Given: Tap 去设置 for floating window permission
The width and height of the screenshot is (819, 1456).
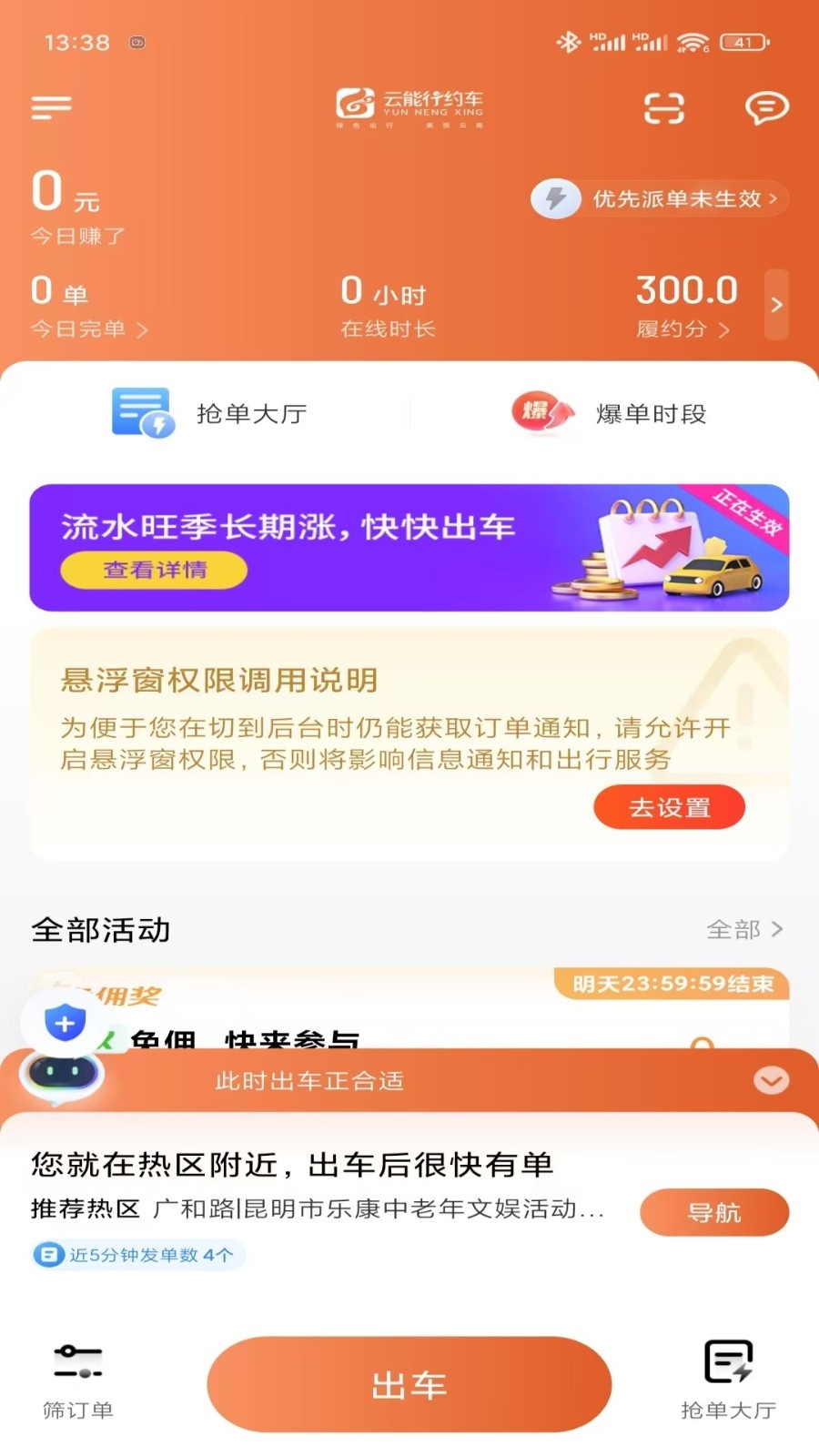Looking at the screenshot, I should pos(669,807).
